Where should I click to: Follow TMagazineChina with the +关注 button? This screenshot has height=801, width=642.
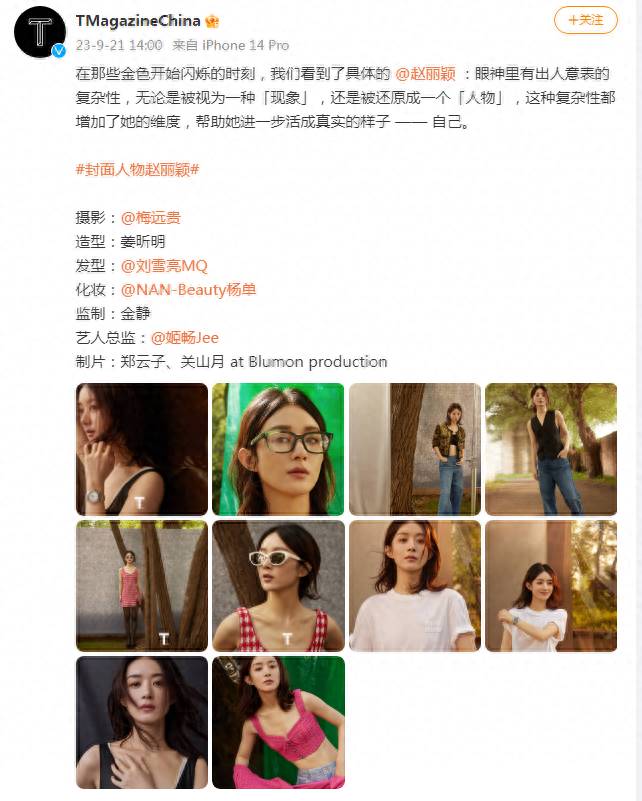coord(585,20)
